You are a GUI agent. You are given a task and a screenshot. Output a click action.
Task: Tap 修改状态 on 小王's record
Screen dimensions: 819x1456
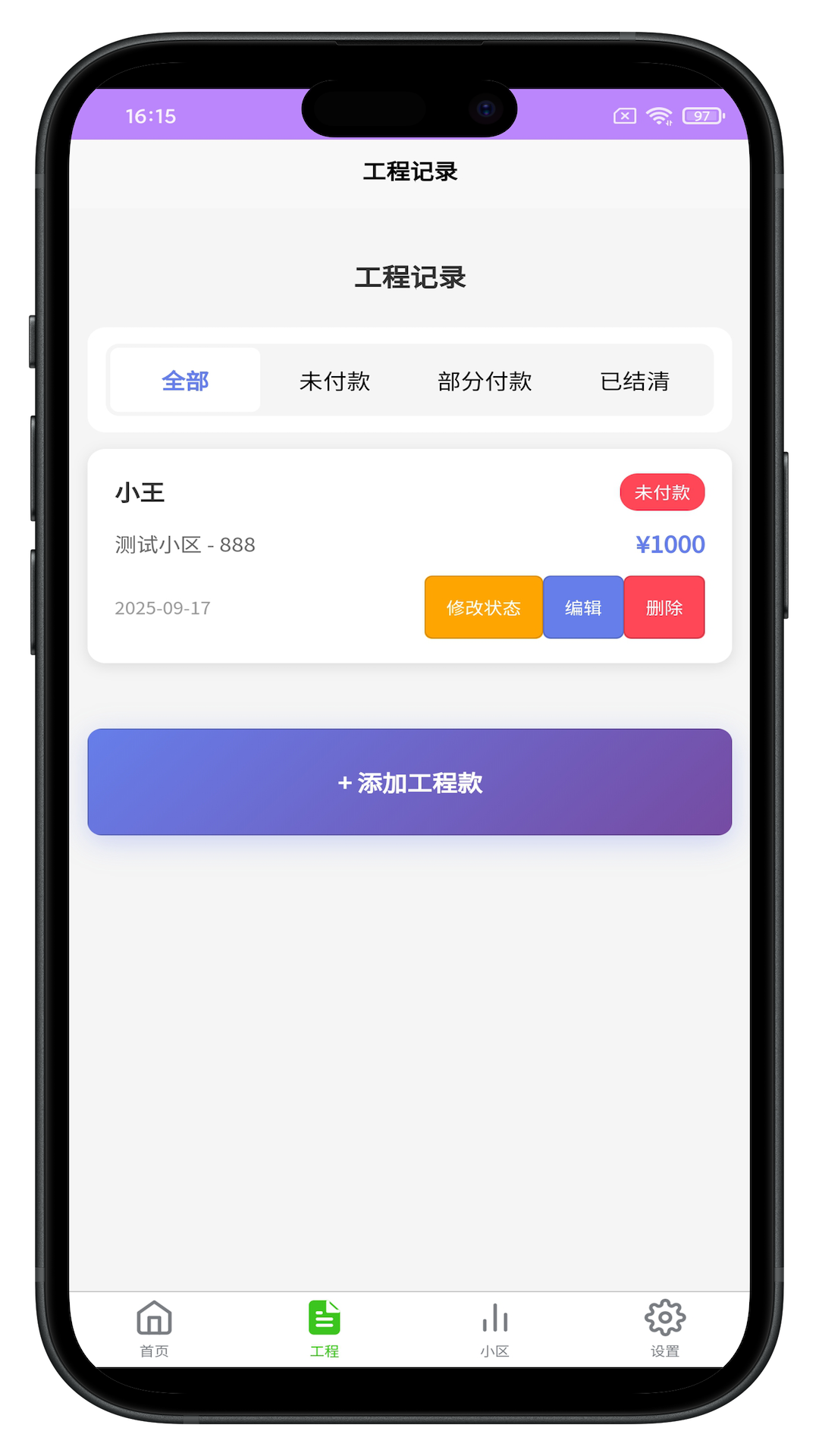[x=483, y=607]
